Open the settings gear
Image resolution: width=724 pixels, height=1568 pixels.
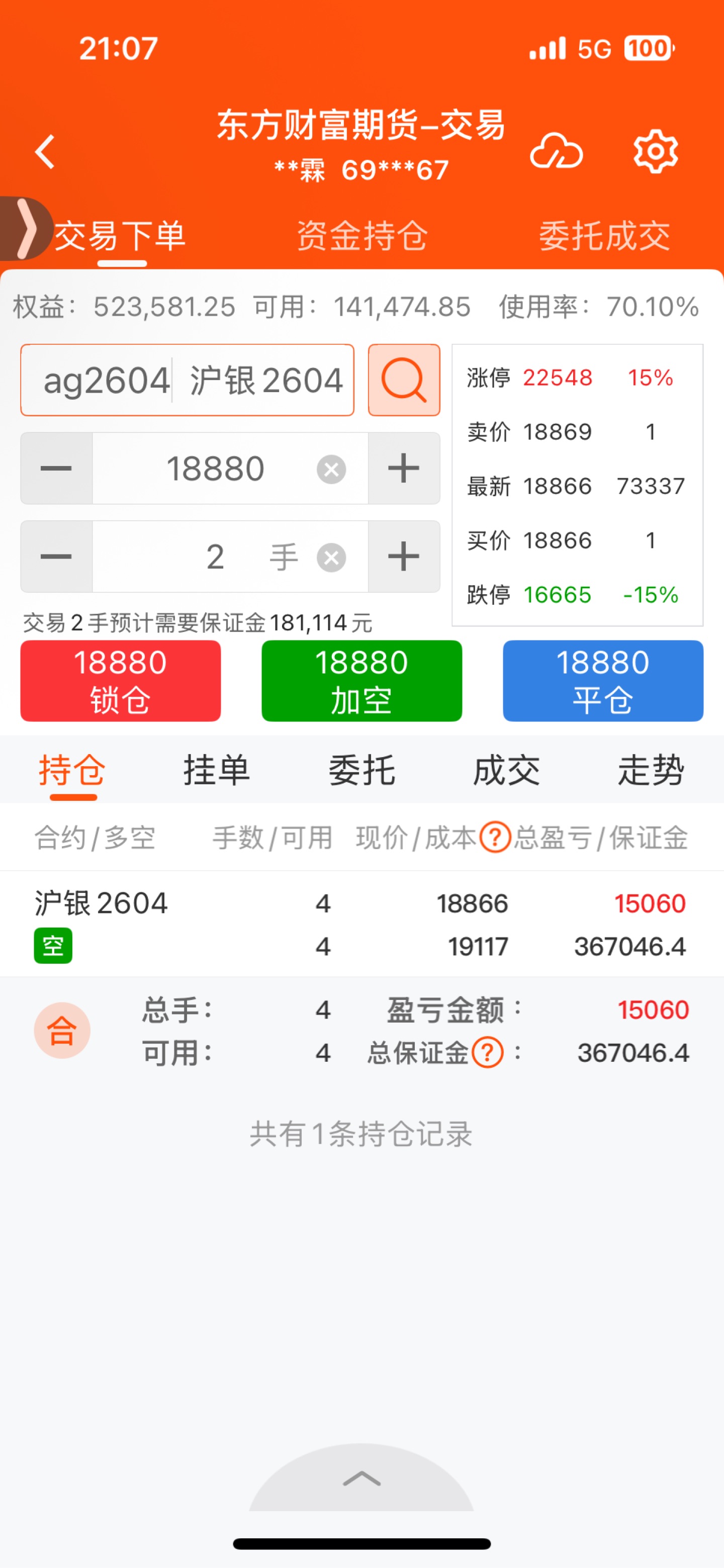(655, 151)
